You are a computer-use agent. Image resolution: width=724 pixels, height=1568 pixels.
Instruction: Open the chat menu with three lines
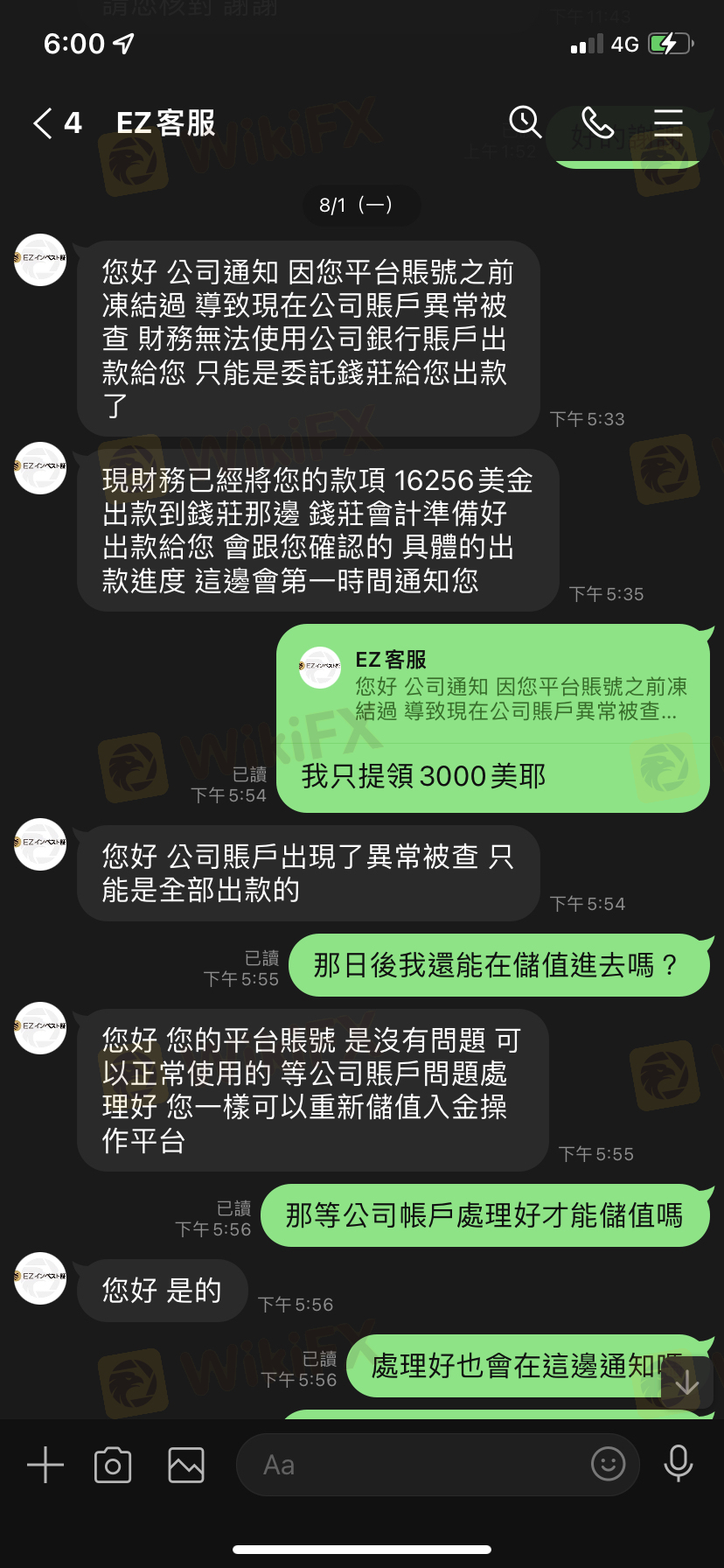[x=668, y=123]
